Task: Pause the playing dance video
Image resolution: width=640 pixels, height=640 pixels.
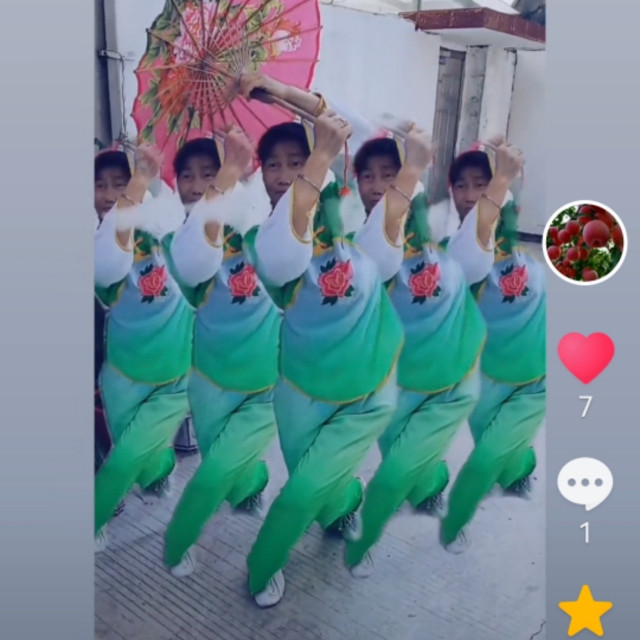Action: [x=320, y=330]
